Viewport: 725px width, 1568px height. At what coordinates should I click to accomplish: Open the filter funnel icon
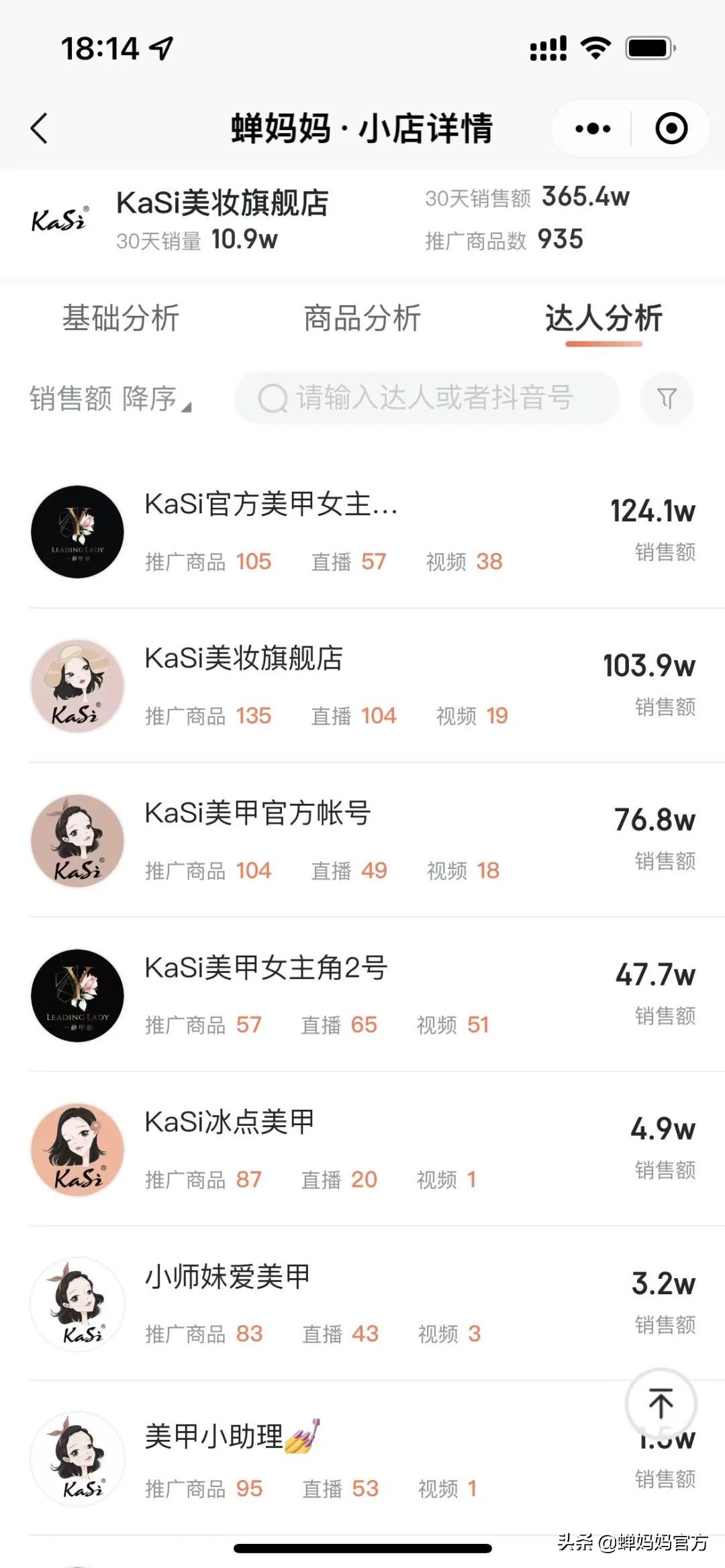click(667, 398)
